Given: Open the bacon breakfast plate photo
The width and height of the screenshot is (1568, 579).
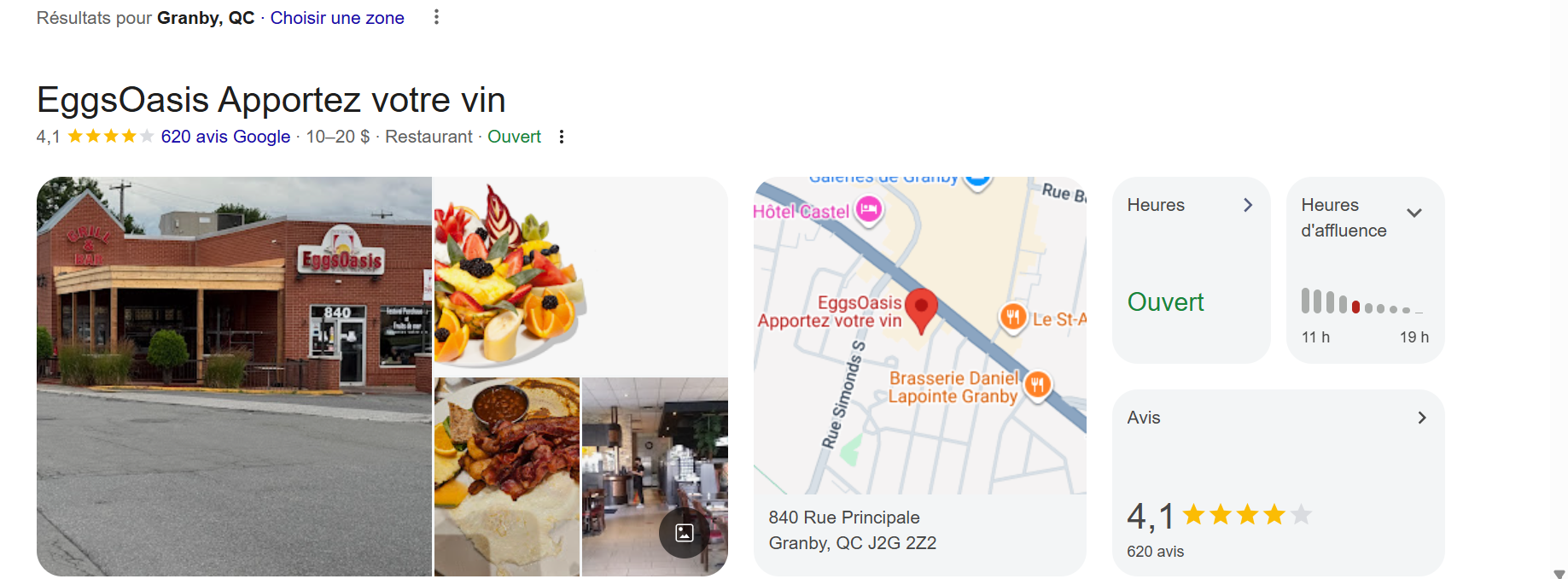Looking at the screenshot, I should coord(507,477).
